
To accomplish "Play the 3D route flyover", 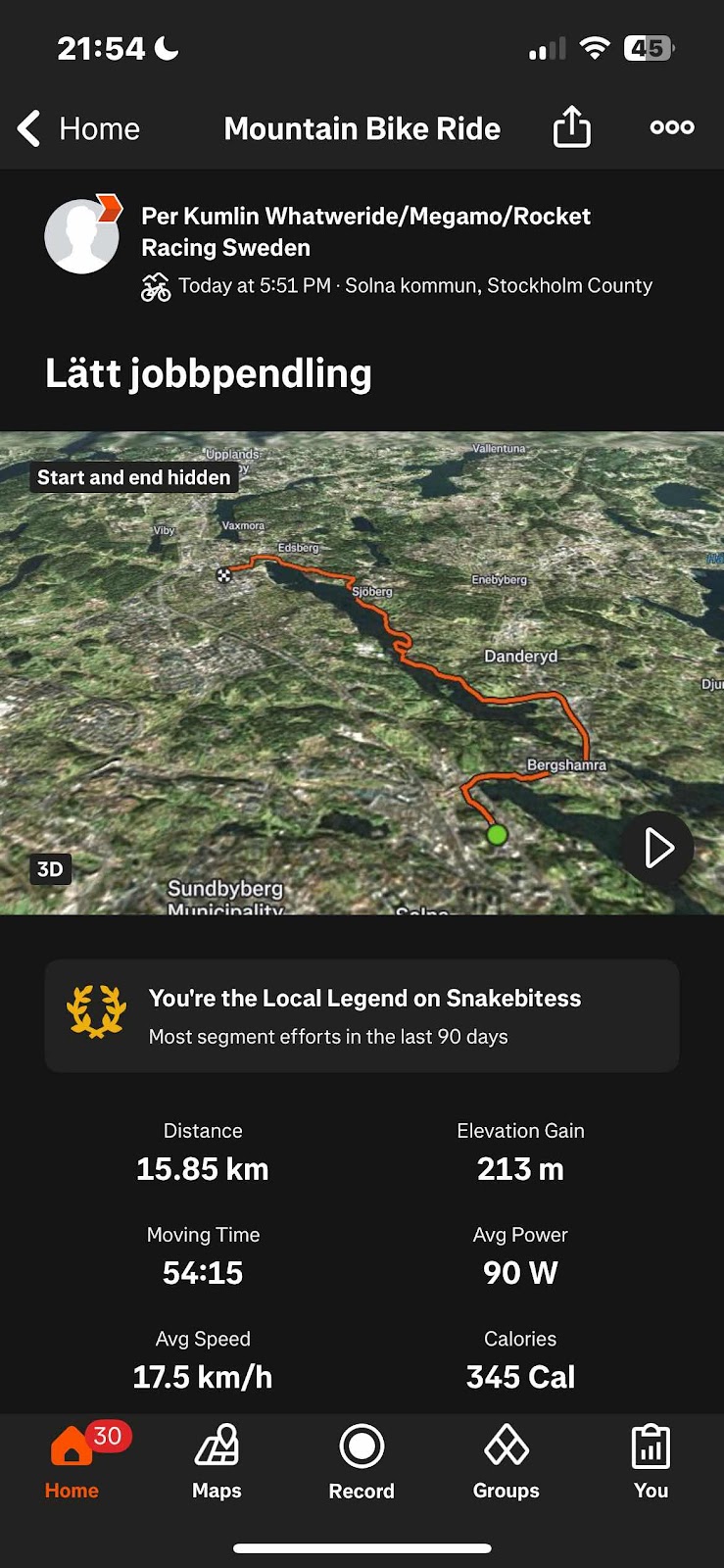I will click(x=657, y=848).
